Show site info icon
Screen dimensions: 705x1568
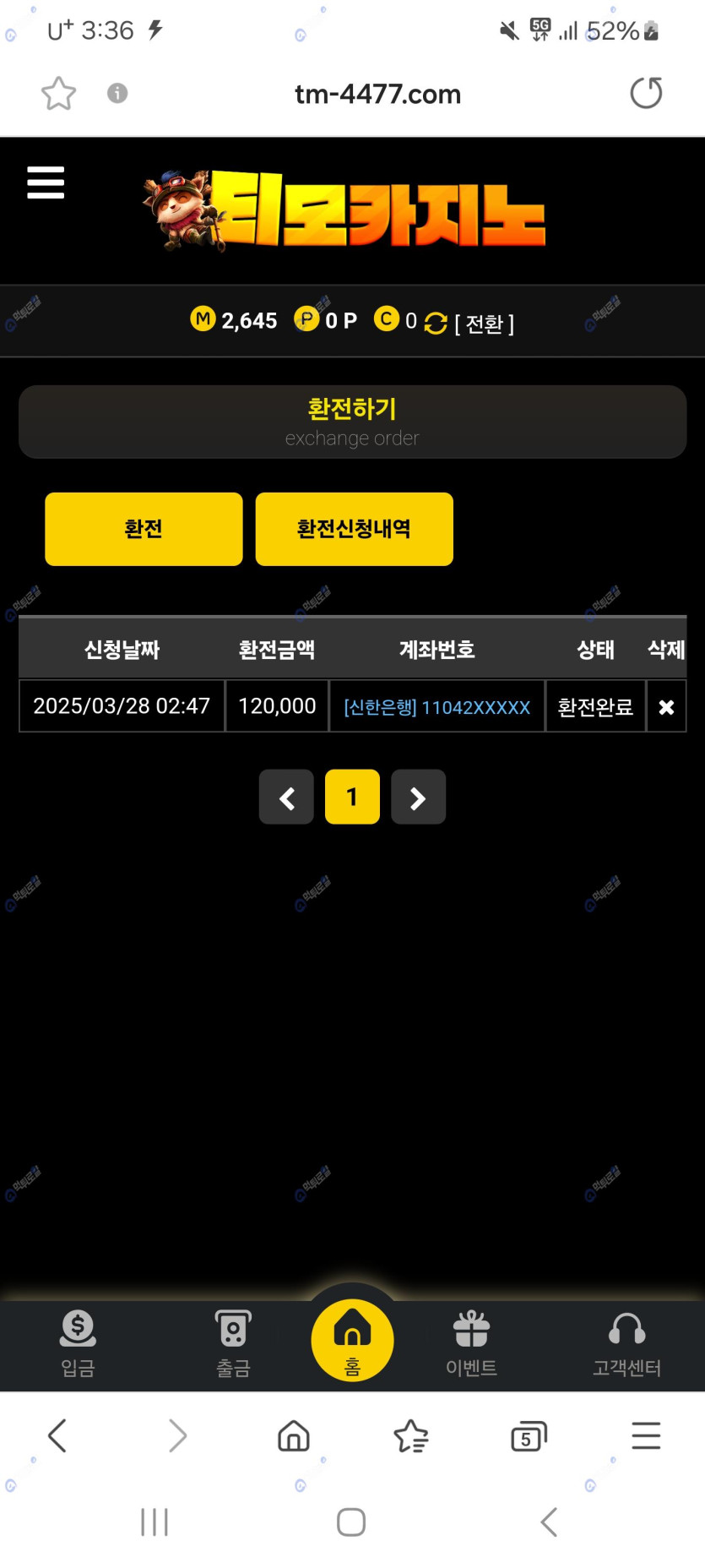(x=117, y=93)
